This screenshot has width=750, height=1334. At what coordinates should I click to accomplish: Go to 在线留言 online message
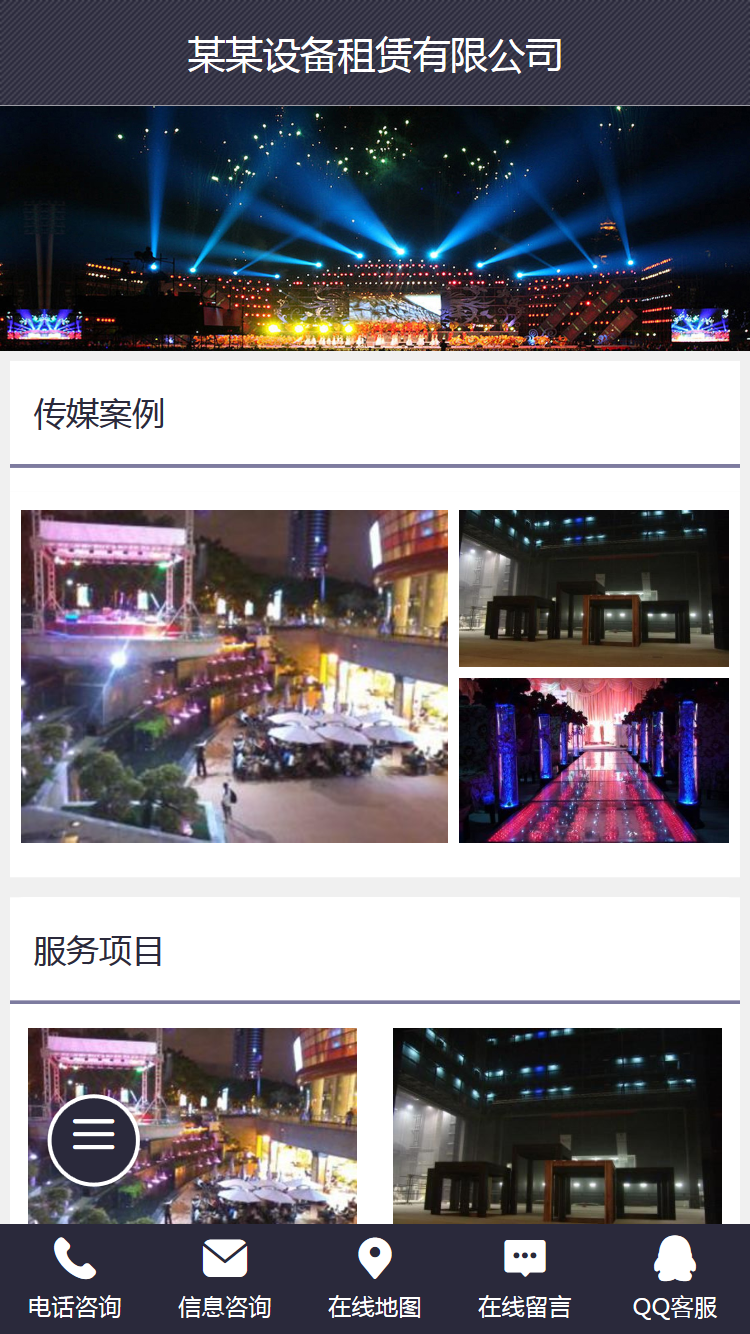click(x=525, y=1279)
